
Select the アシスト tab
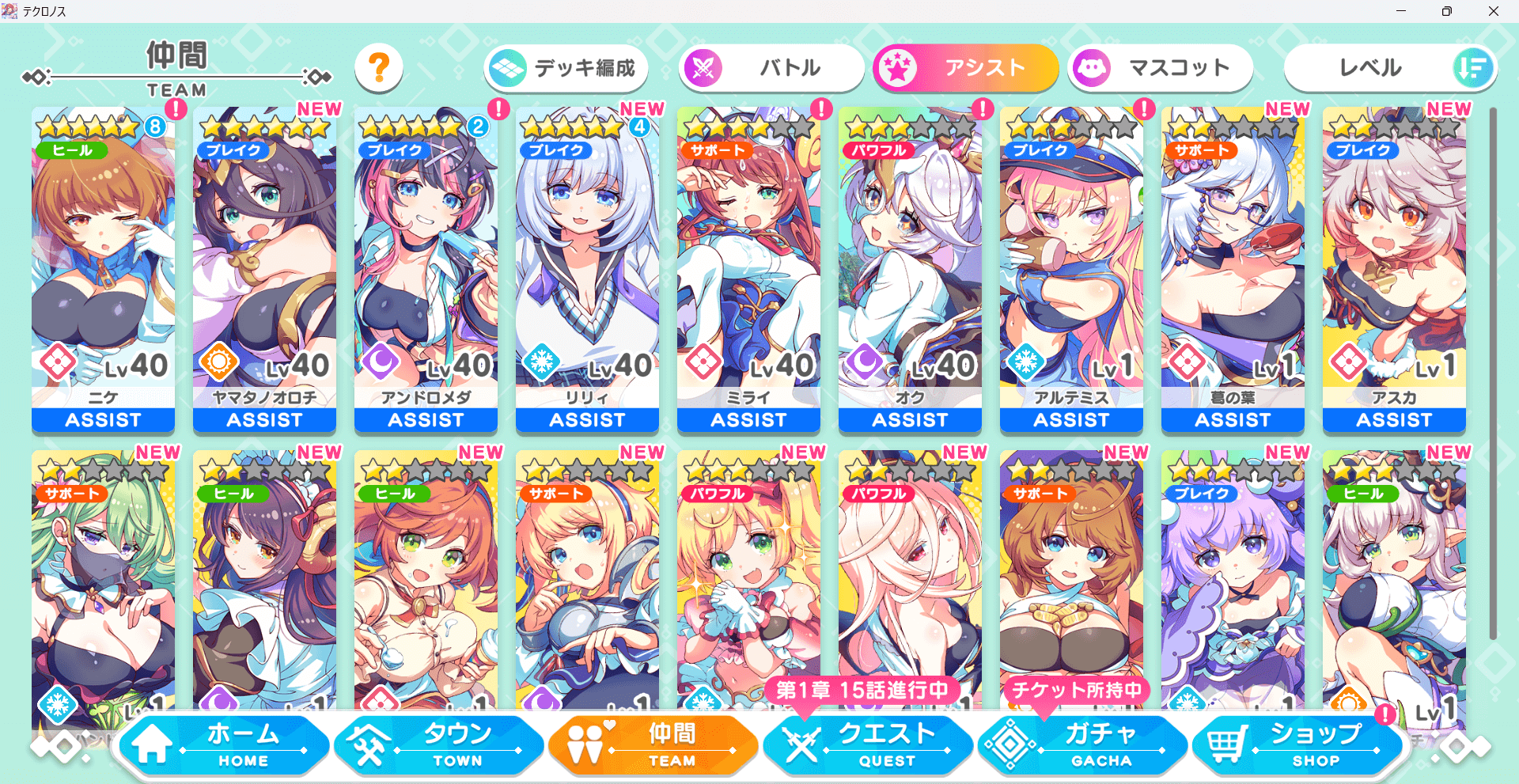(964, 68)
